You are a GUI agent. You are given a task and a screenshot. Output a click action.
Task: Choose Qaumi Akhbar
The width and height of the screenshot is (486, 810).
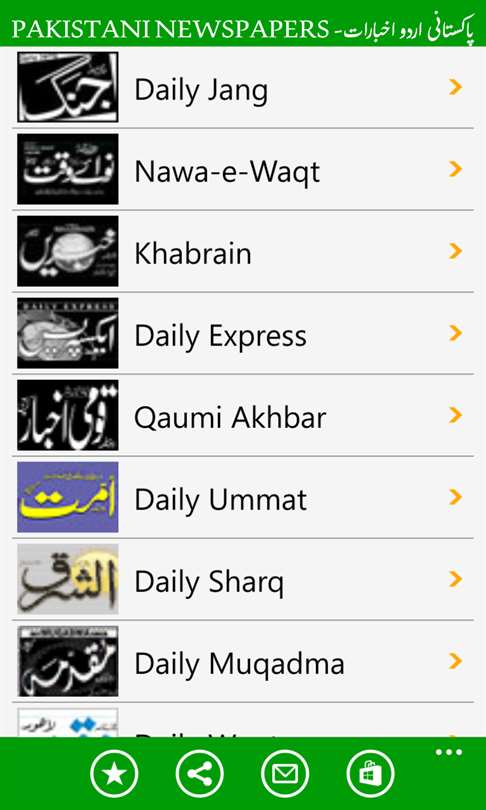pos(243,416)
